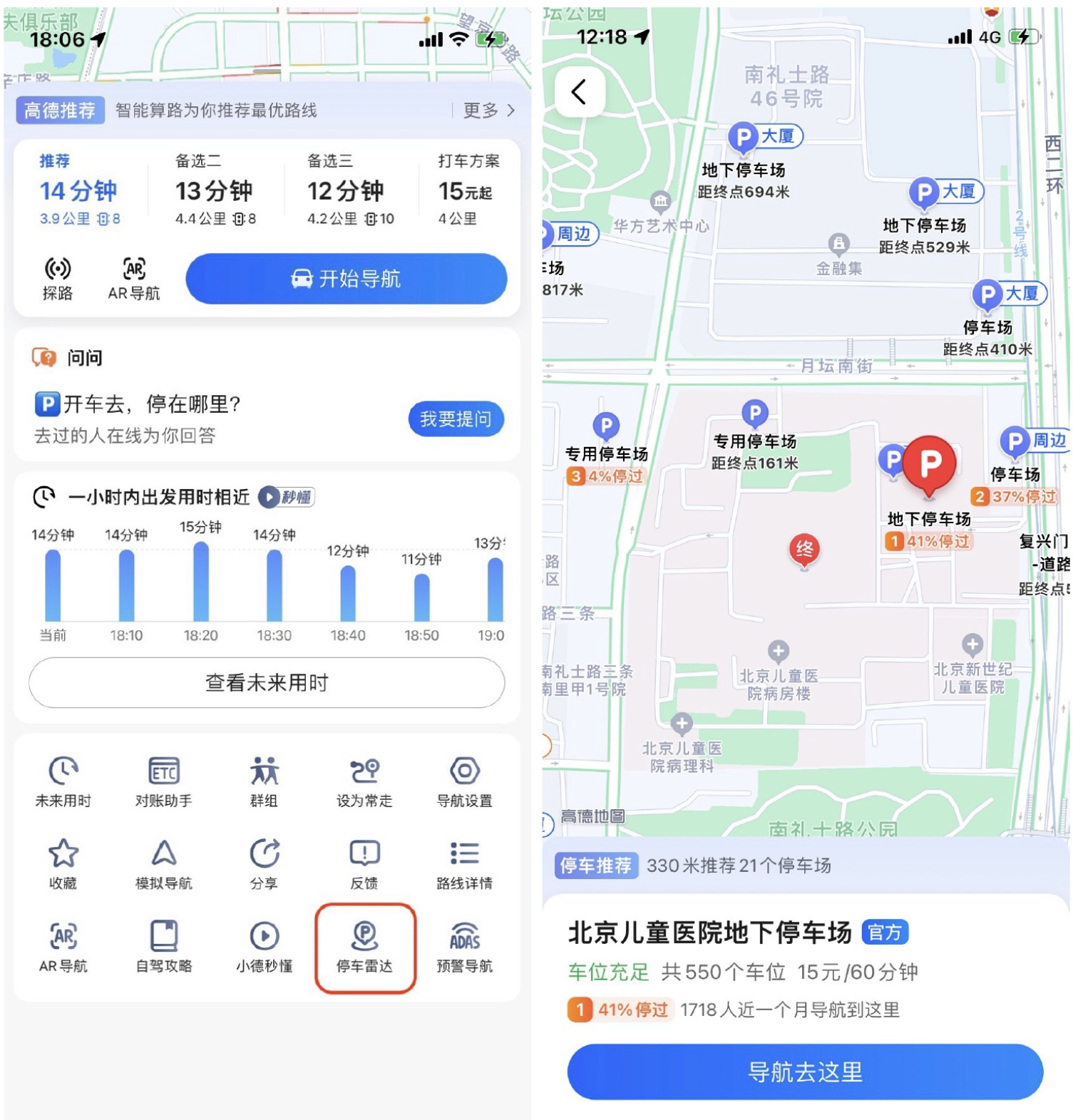
Task: Open 导航设置 navigation settings
Action: [465, 781]
